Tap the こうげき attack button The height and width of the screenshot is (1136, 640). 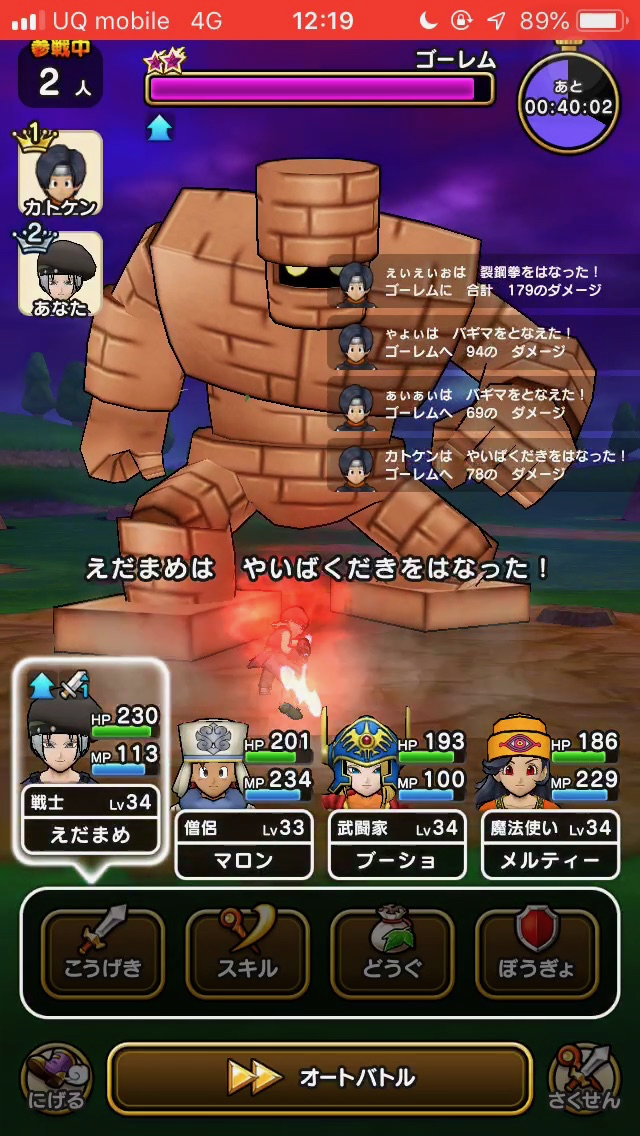point(102,953)
